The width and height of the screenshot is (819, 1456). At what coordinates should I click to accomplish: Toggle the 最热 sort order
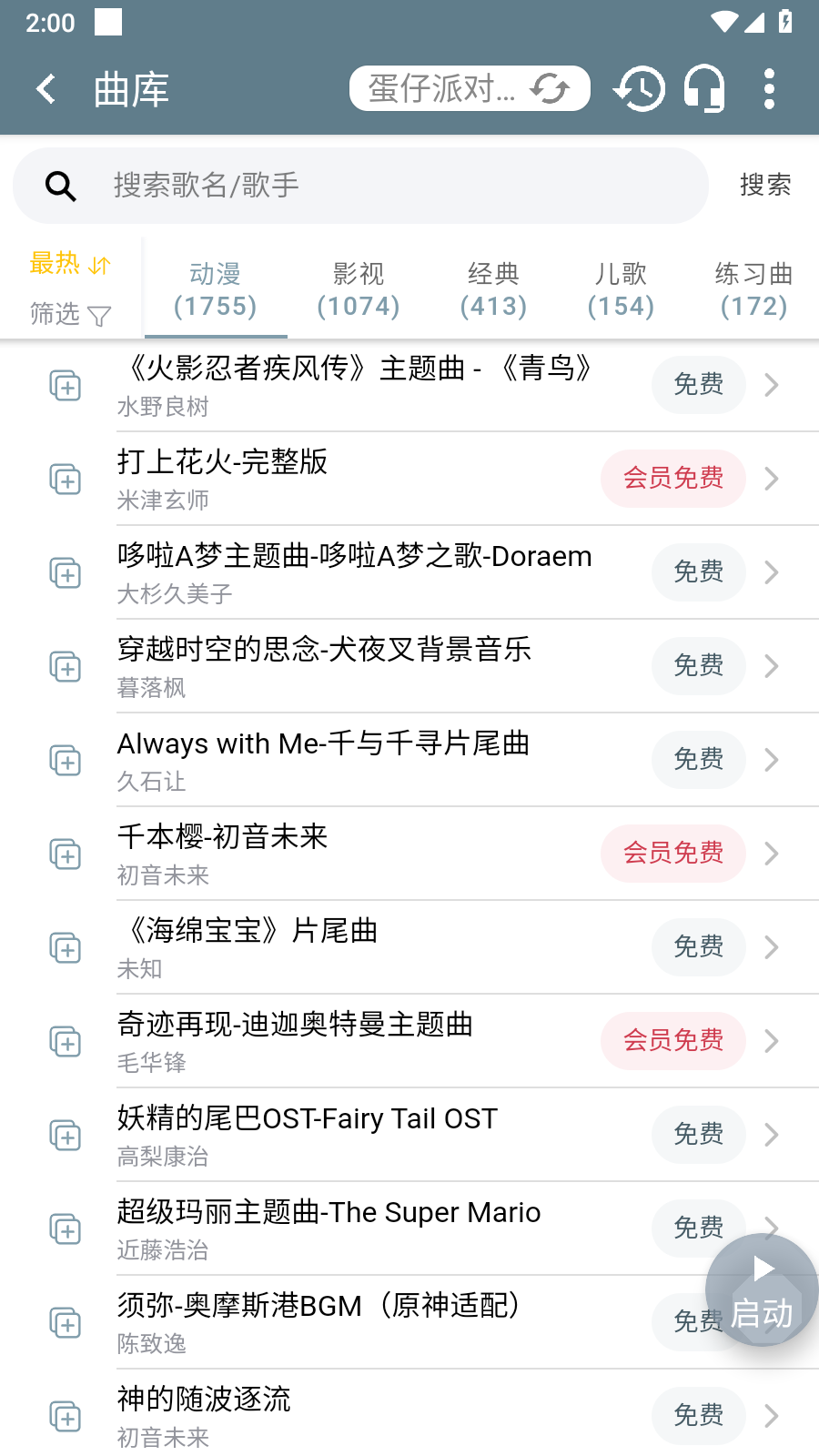68,264
